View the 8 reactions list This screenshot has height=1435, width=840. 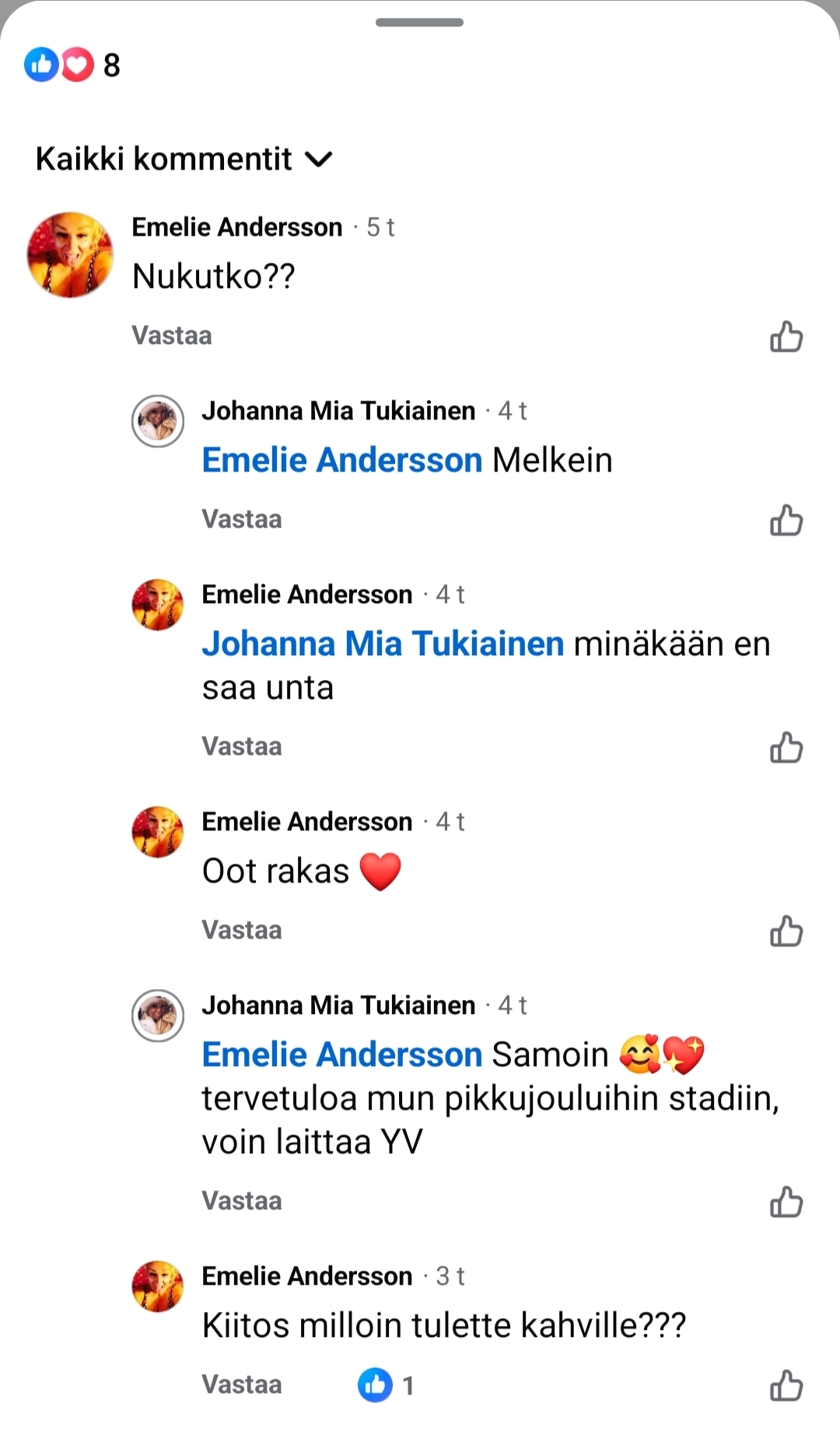72,65
